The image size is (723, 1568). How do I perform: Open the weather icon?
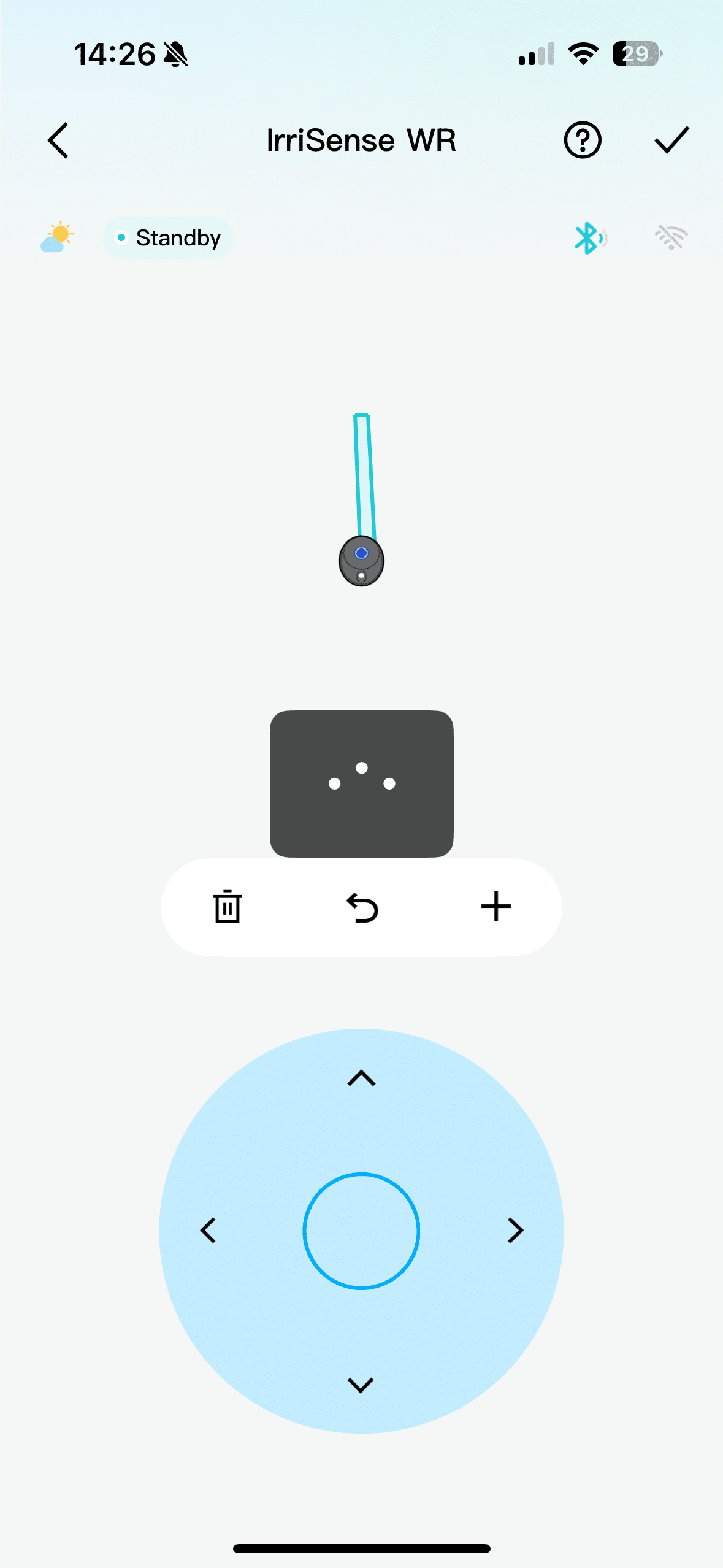point(56,237)
